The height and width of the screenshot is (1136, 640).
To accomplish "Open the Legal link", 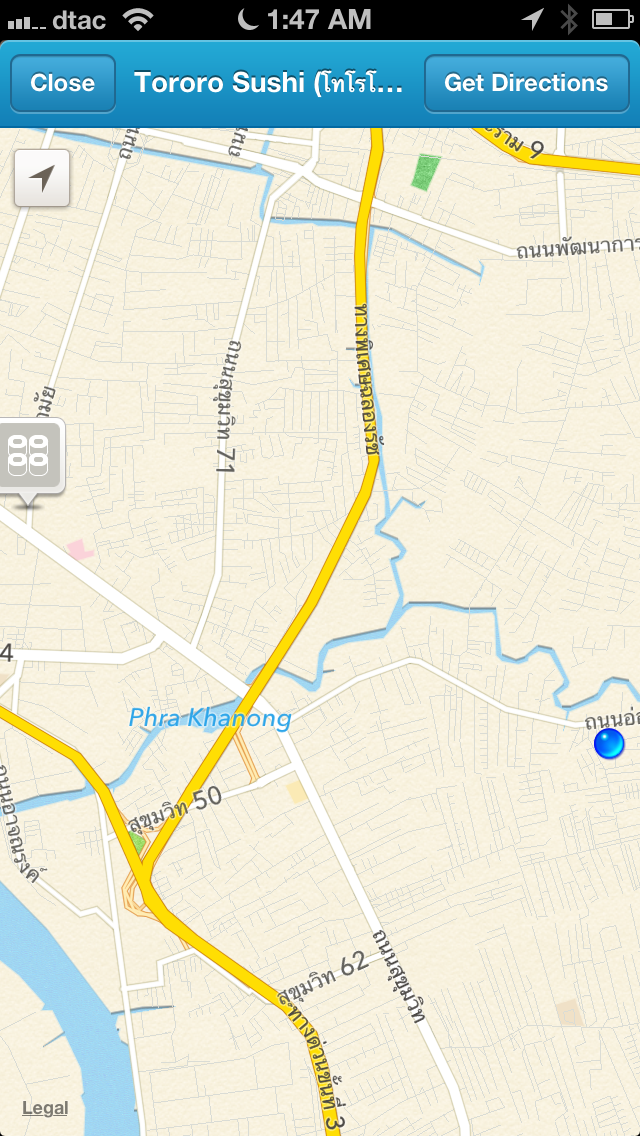I will tap(45, 1107).
